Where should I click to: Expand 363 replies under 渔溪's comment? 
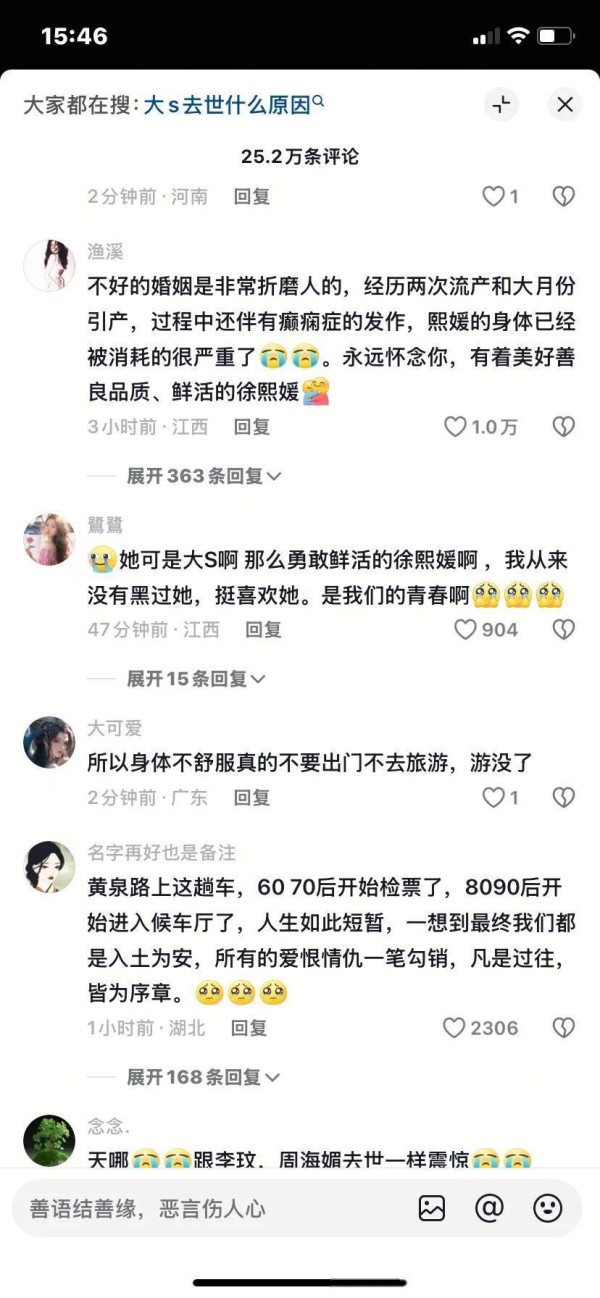(x=204, y=476)
